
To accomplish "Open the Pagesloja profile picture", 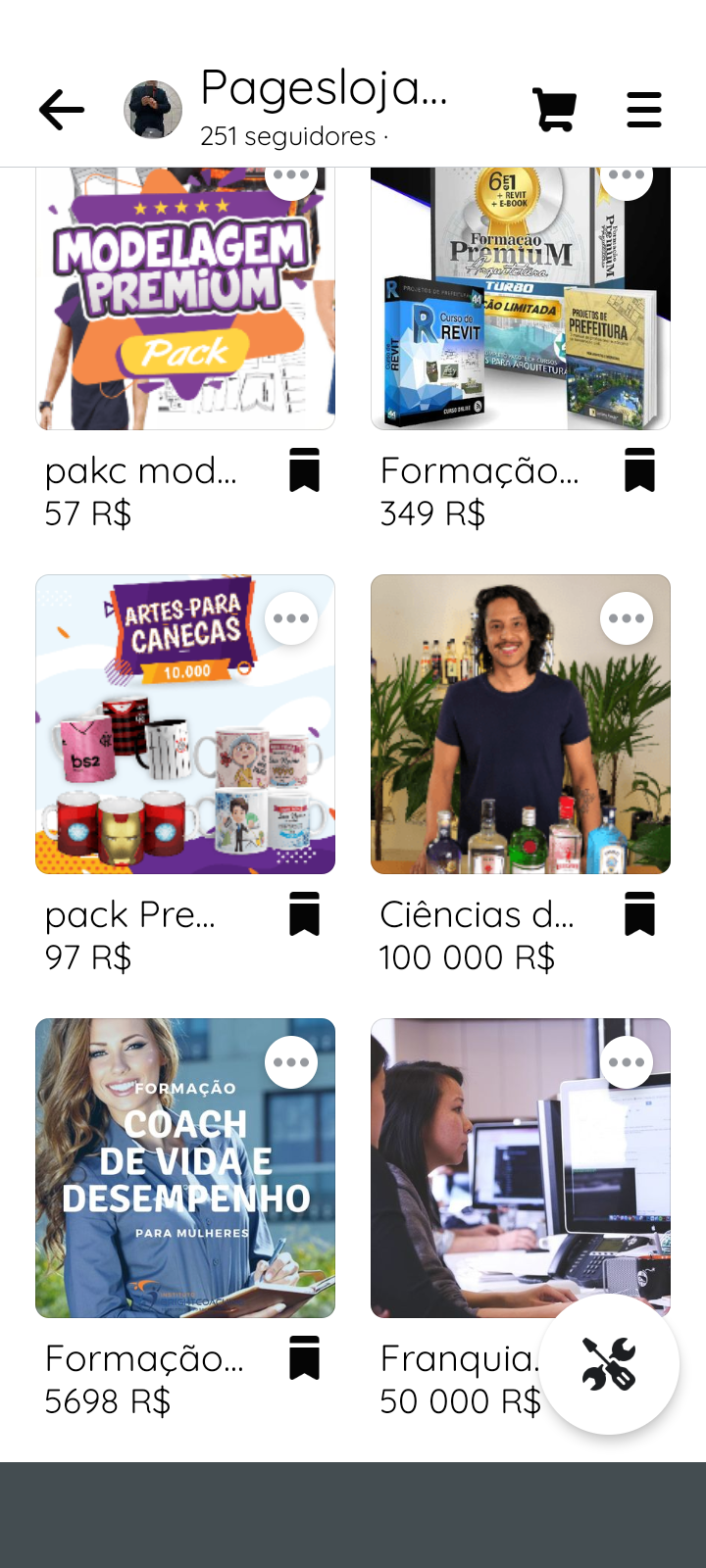I will (x=153, y=110).
